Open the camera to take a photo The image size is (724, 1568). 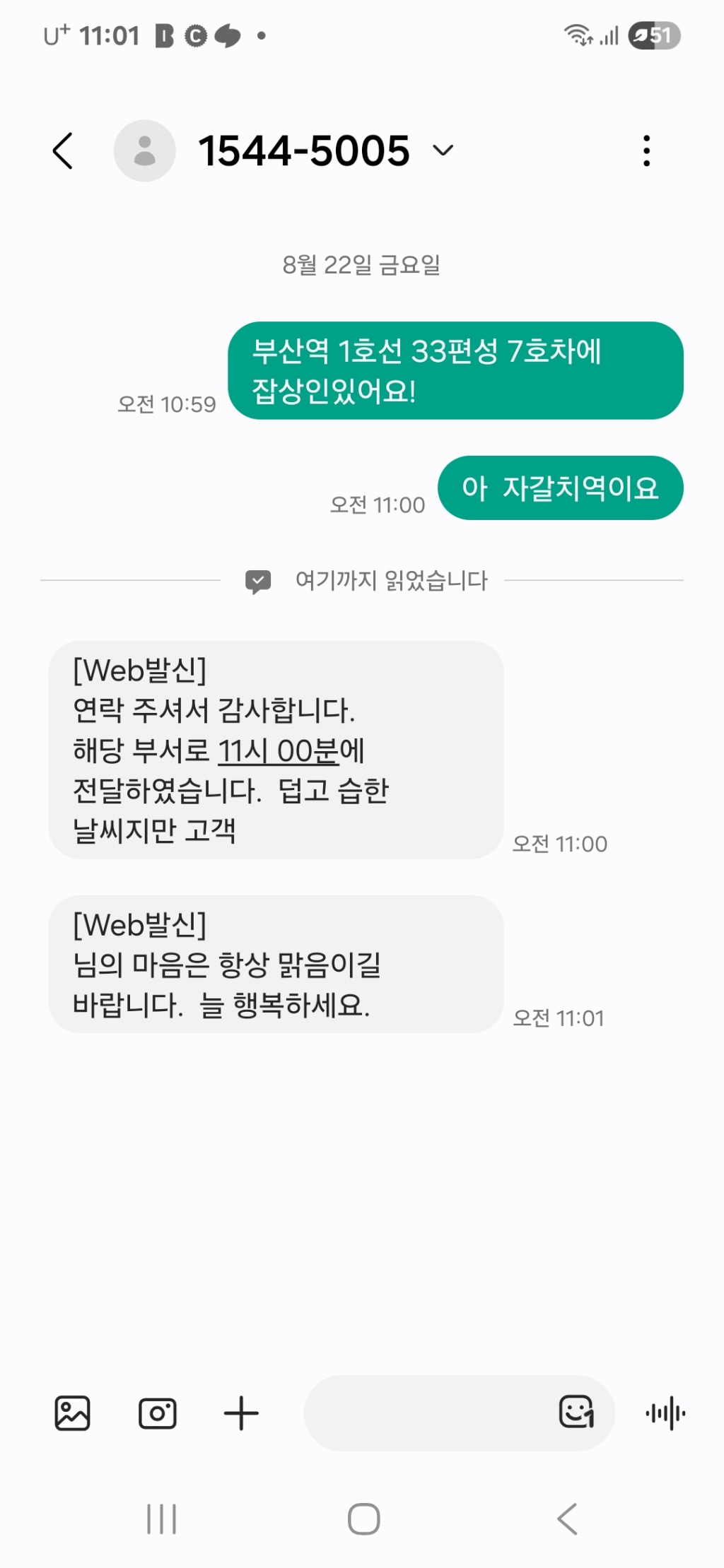pyautogui.click(x=157, y=1413)
